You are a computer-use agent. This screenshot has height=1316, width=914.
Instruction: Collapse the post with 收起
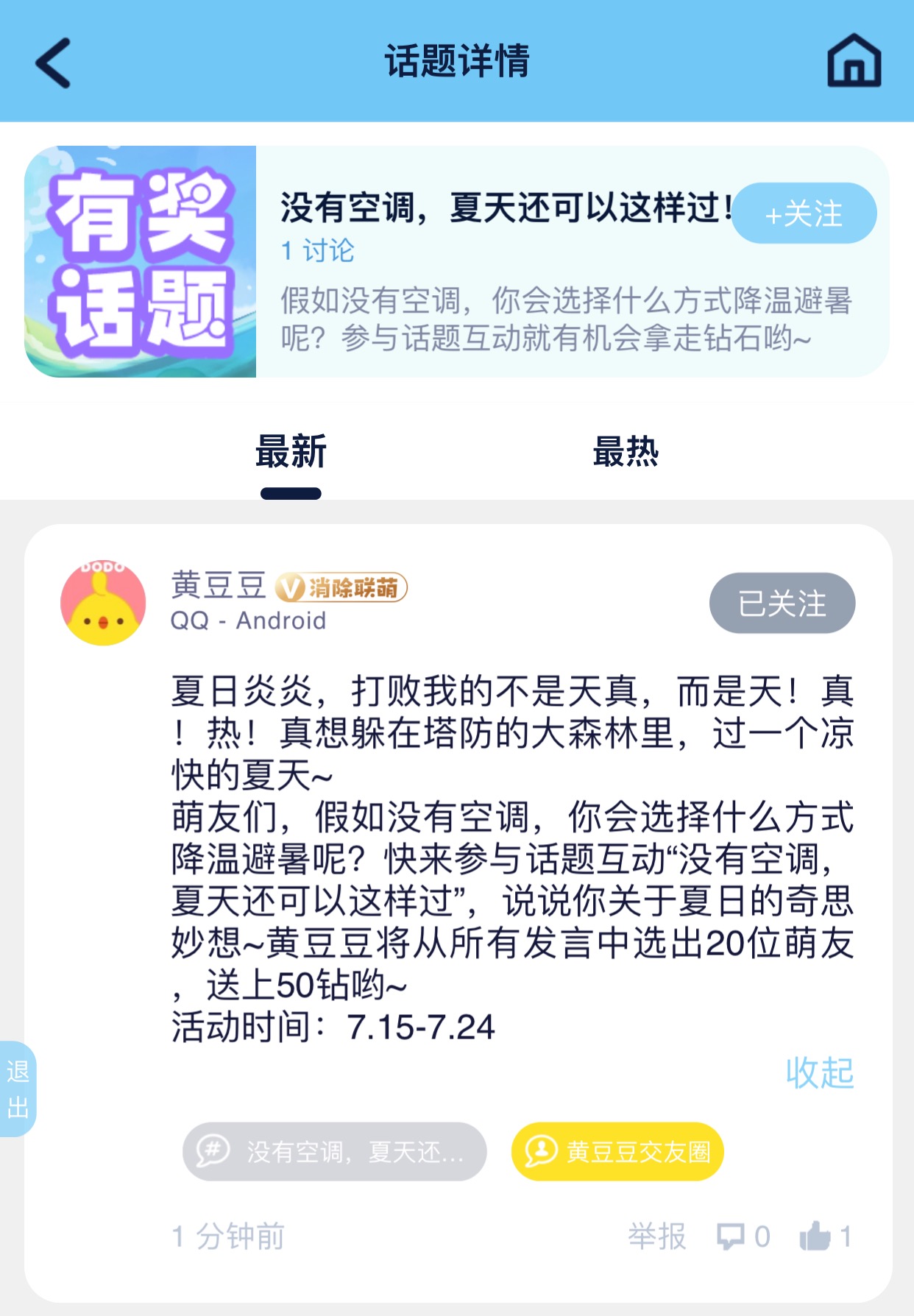pos(819,1073)
